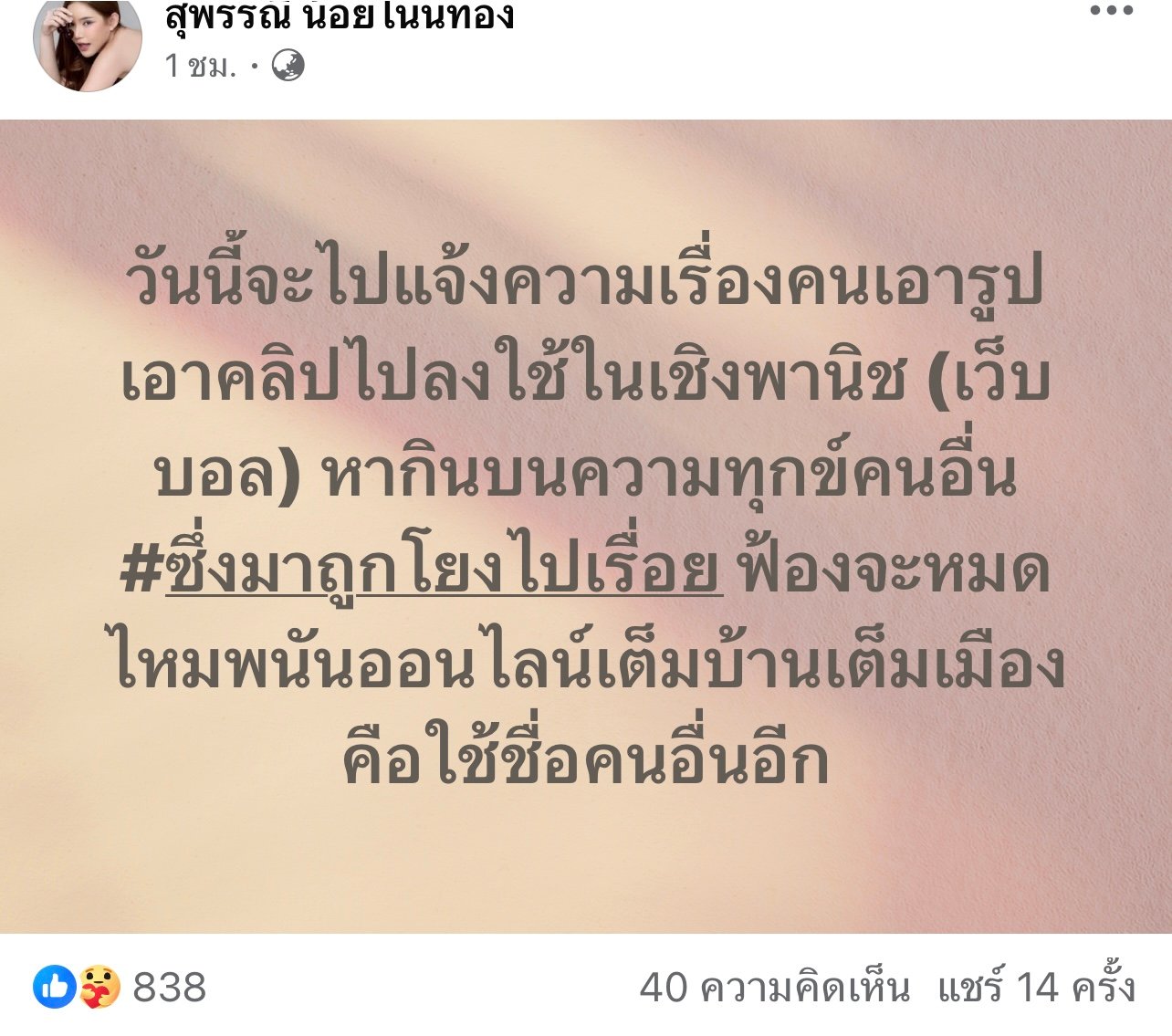Viewport: 1172px width, 1036px height.
Task: Open the profile of สุพรรณี น้อยโนนทอง
Action: [x=340, y=16]
